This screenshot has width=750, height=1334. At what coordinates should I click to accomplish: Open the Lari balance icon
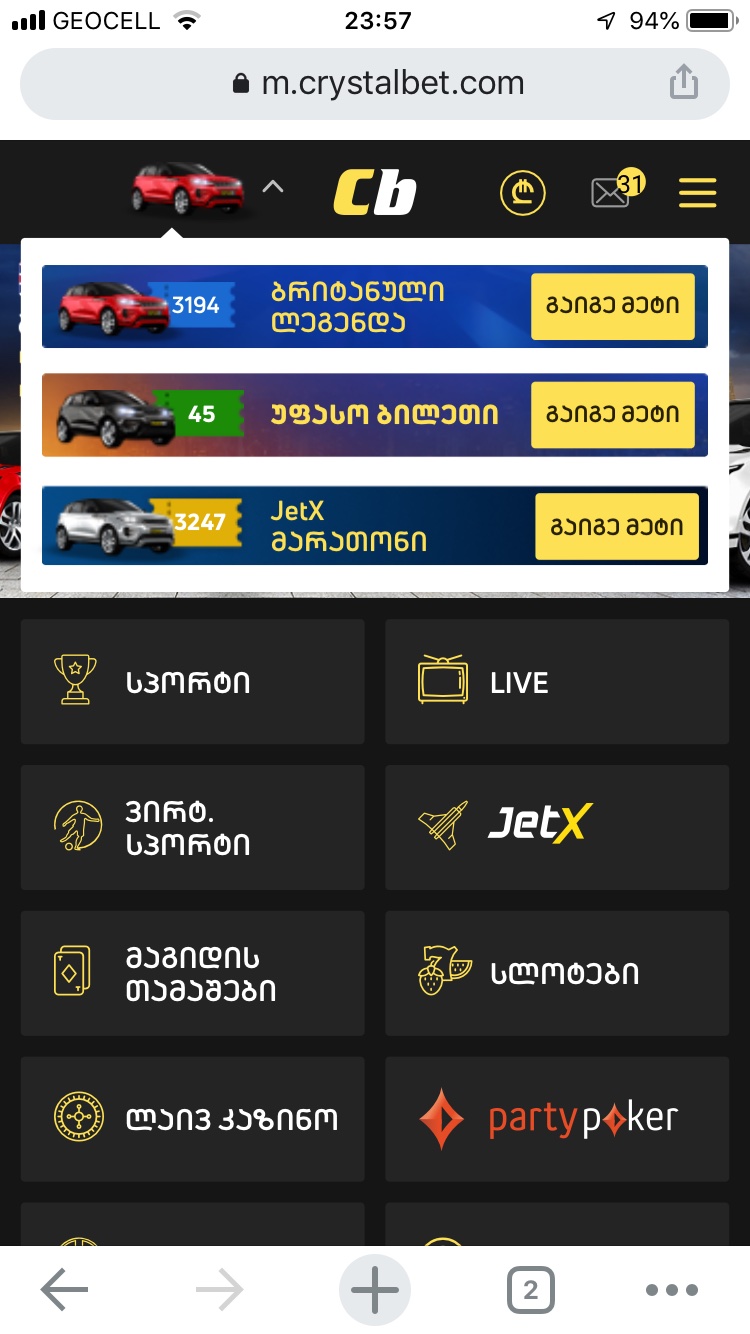click(x=522, y=192)
